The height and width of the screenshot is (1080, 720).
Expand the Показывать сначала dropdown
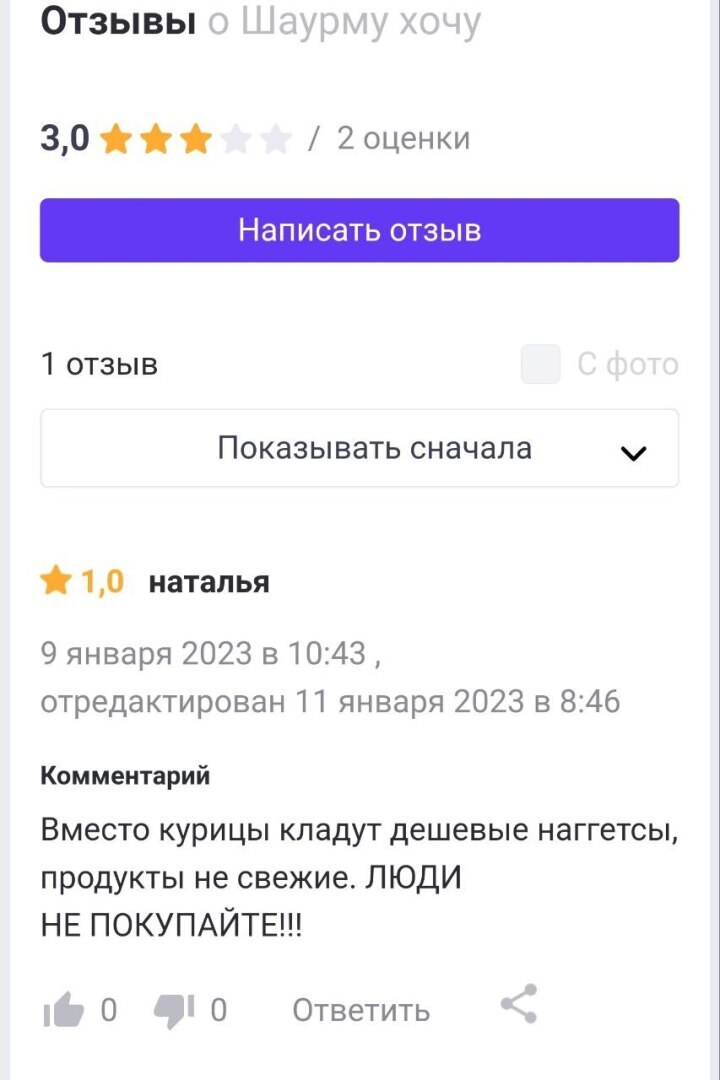point(359,449)
